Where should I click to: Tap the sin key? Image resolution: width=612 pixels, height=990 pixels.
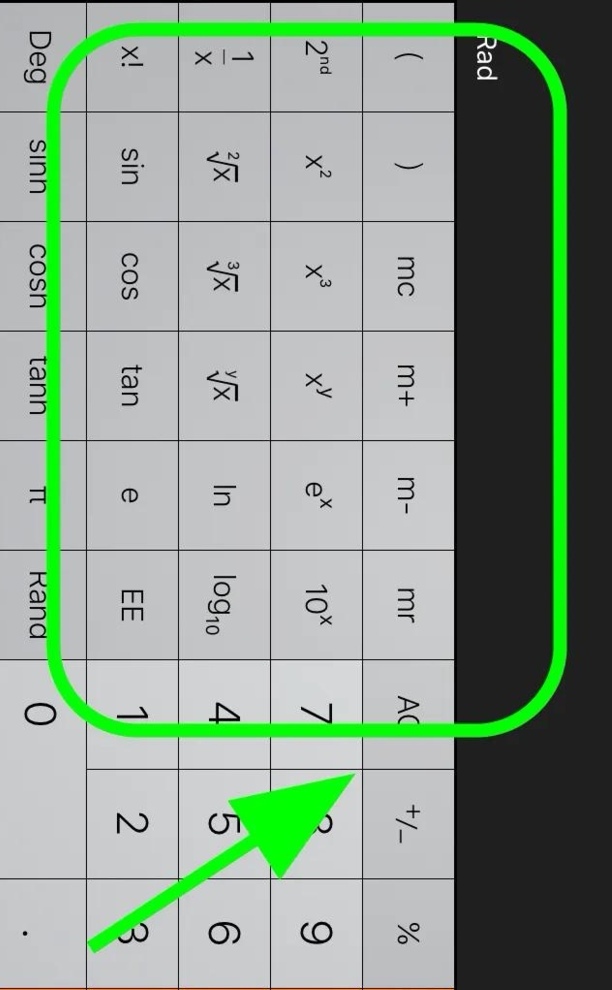pos(132,167)
